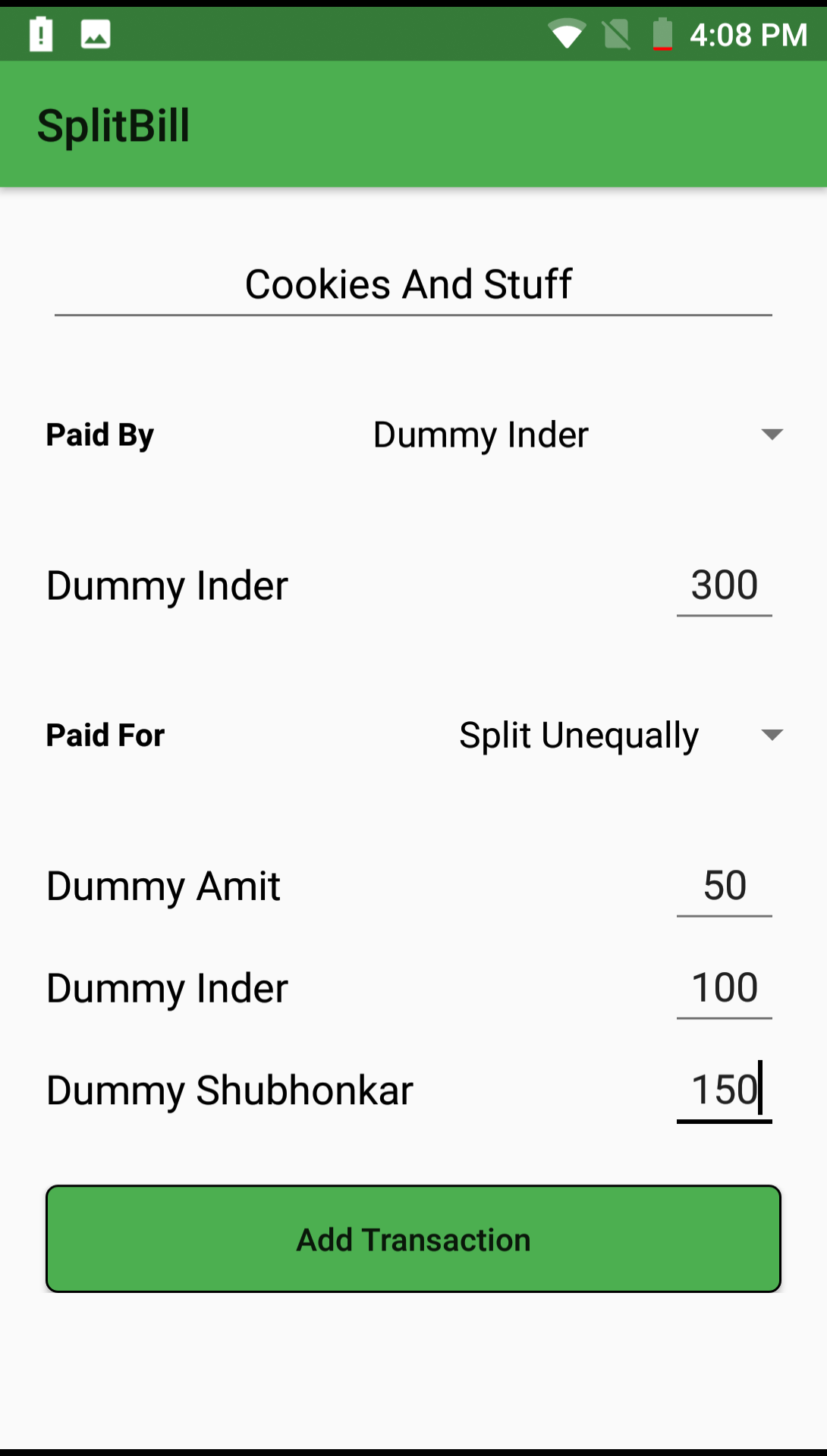Edit the transaction title Cookies And Stuff
This screenshot has height=1456, width=827.
tap(410, 284)
